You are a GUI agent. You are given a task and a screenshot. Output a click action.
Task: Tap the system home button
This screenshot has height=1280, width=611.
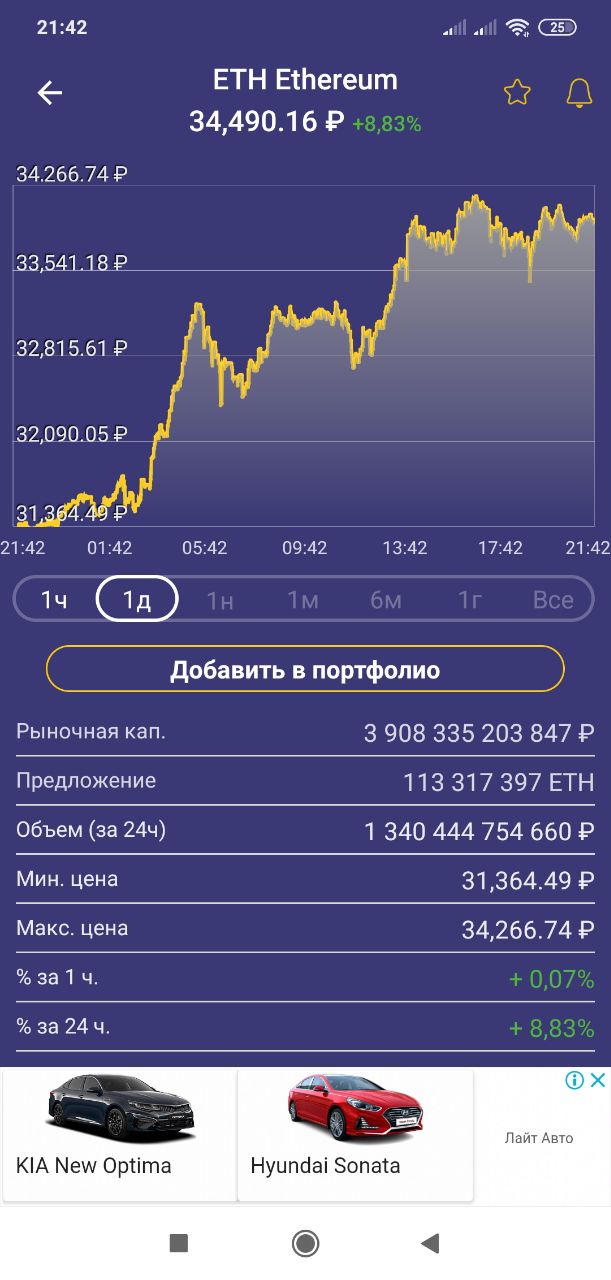point(305,1243)
